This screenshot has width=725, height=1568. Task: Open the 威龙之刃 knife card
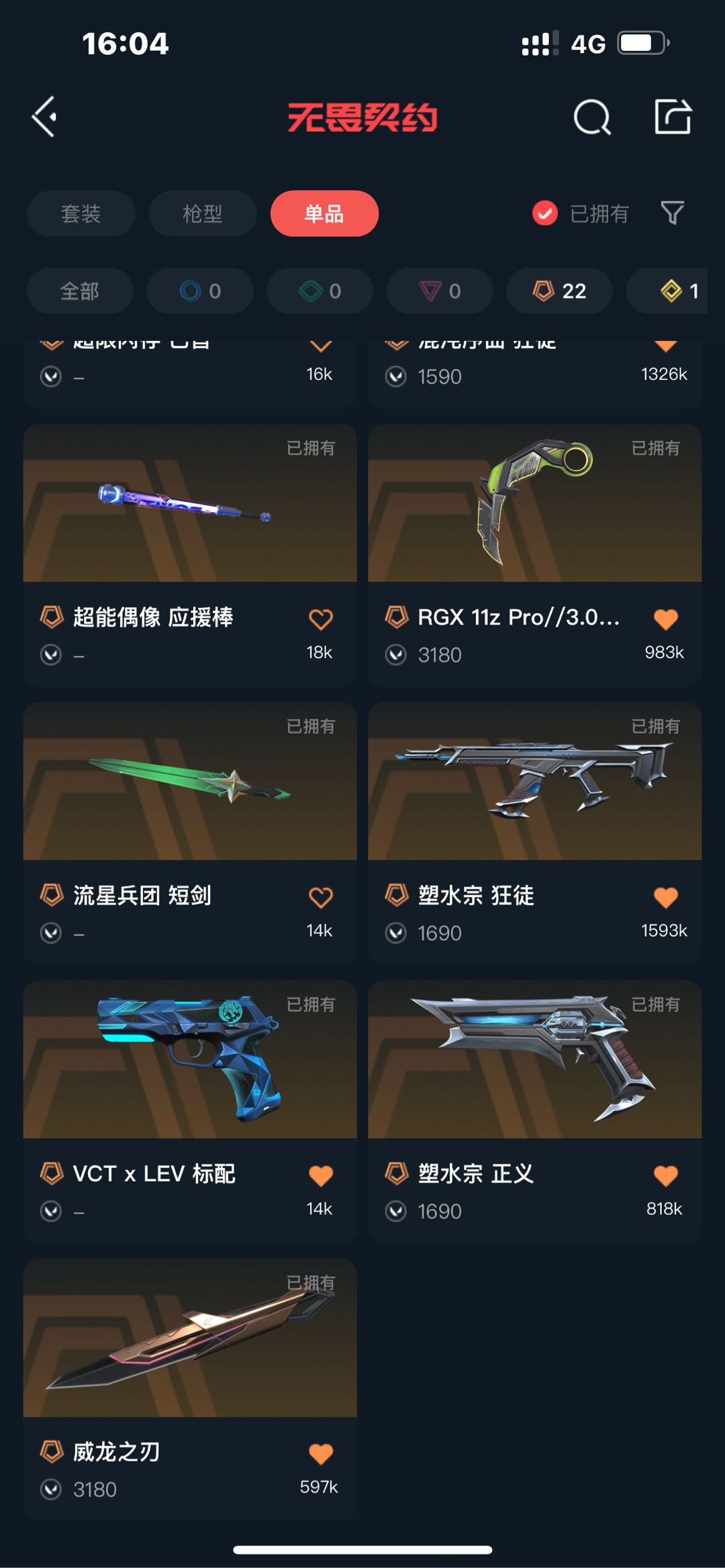click(x=190, y=1390)
